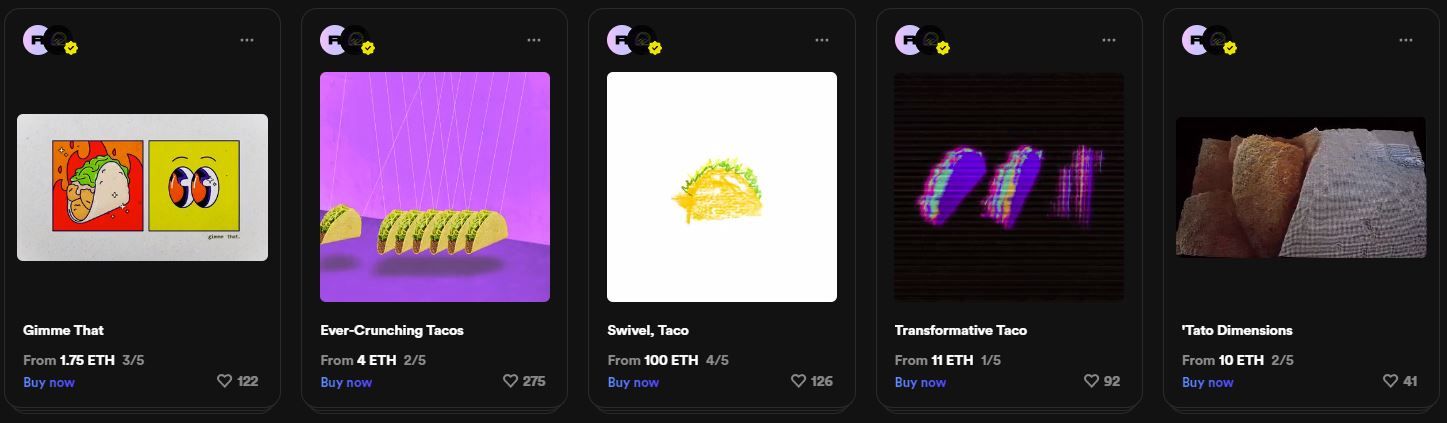Viewport: 1447px width, 423px height.
Task: Like the Ever-Crunching Tacos NFT
Action: coord(510,381)
